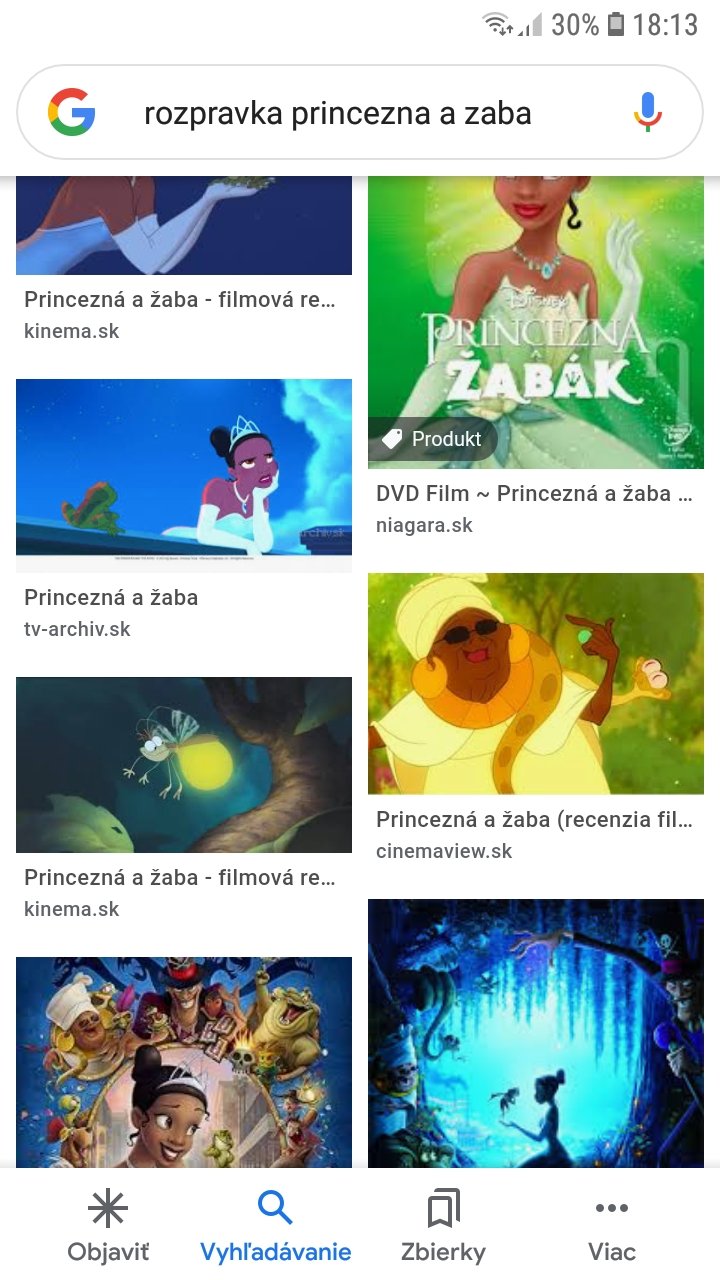Viewport: 720px width, 1280px height.
Task: Go to the Zbierky tab
Action: [x=443, y=1225]
